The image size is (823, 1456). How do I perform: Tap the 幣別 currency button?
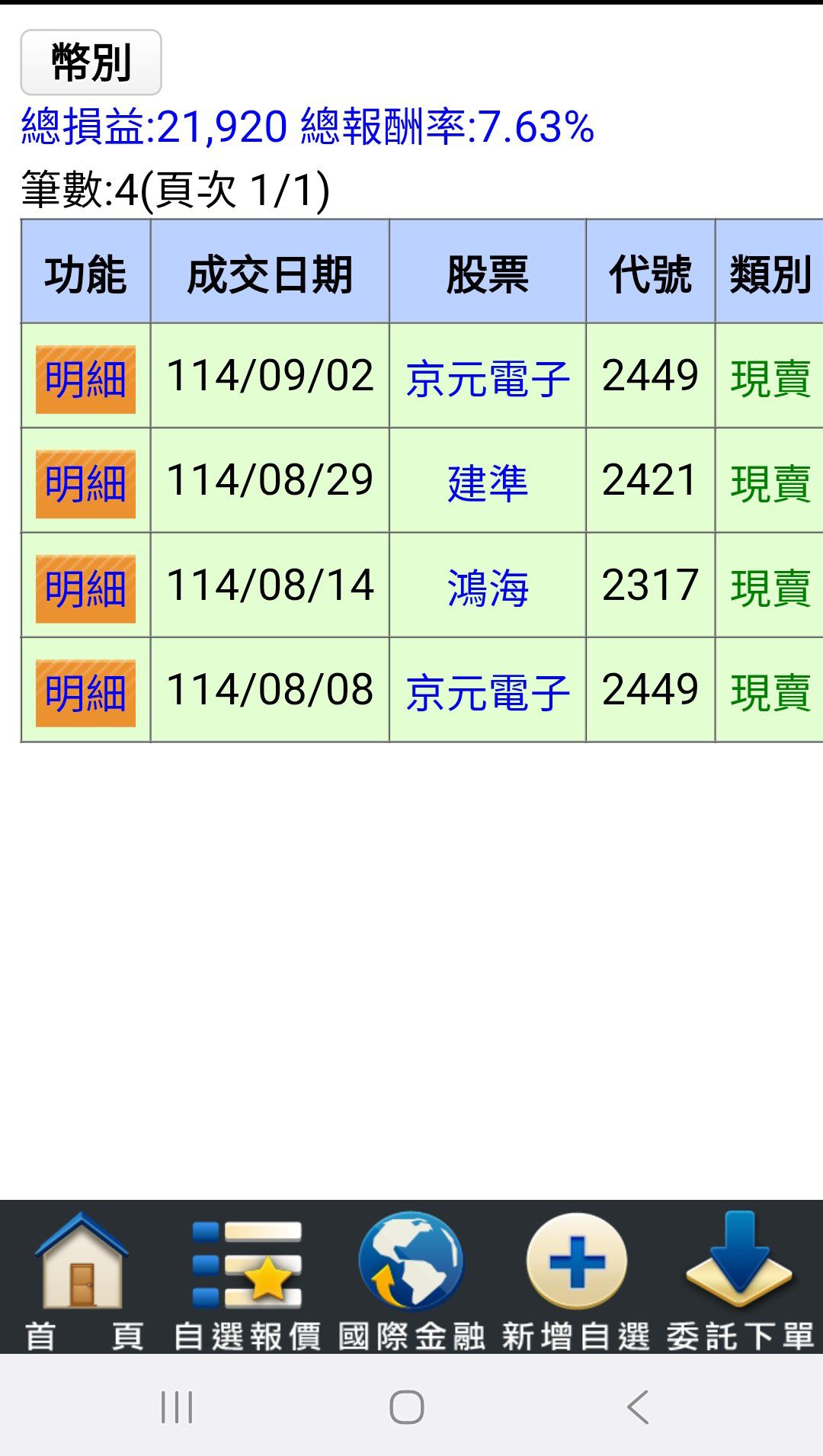pos(91,63)
